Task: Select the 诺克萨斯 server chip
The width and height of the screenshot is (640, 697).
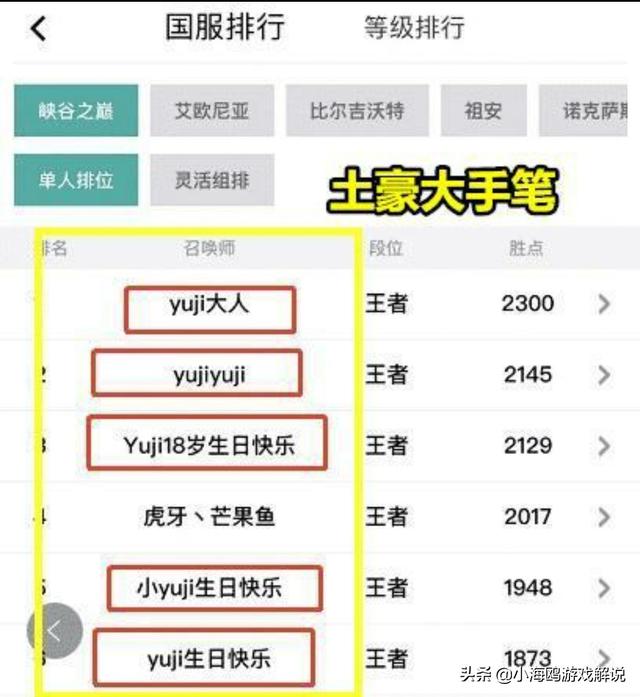Action: pos(592,111)
